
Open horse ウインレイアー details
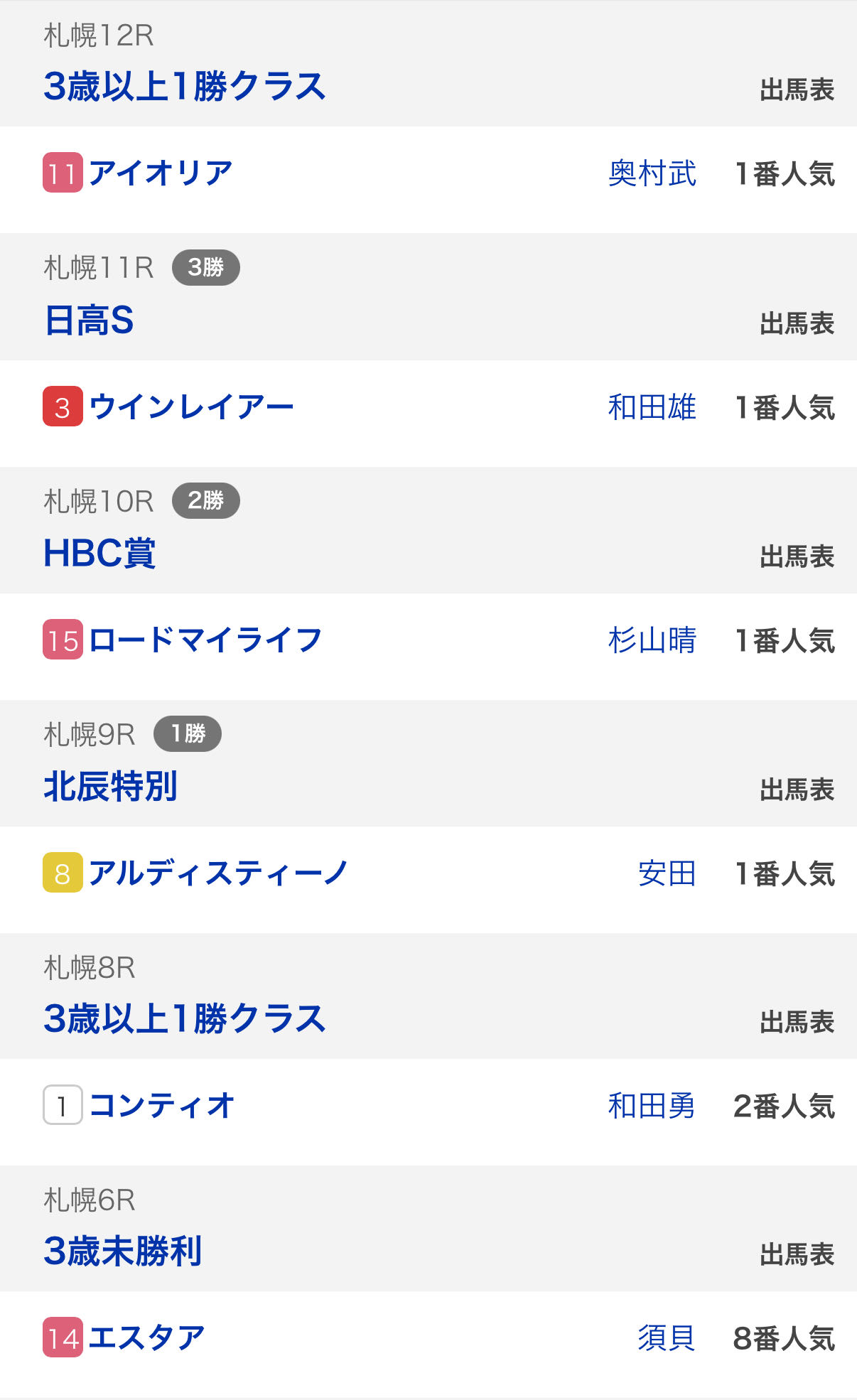pos(191,407)
